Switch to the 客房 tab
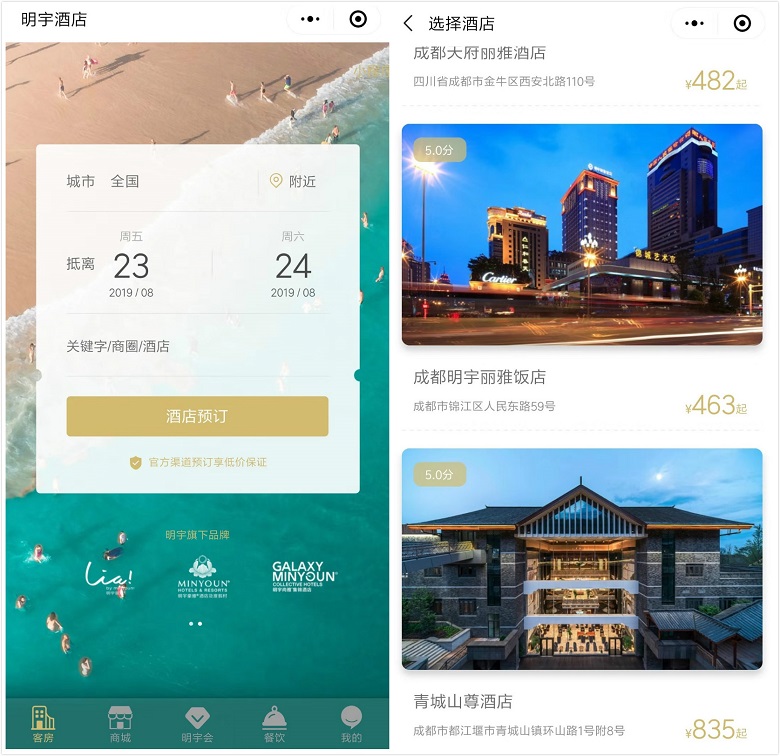The height and width of the screenshot is (756, 780). [43, 724]
